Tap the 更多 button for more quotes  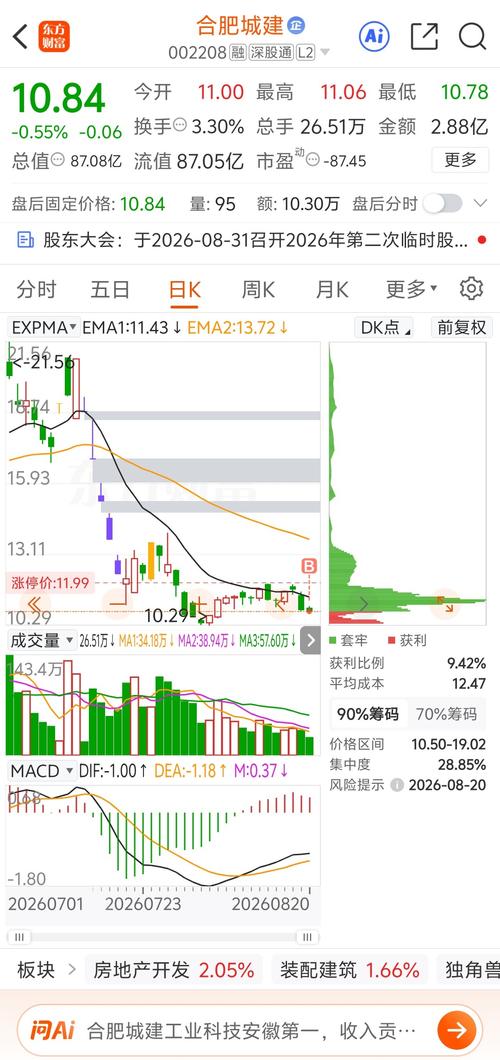(x=460, y=160)
